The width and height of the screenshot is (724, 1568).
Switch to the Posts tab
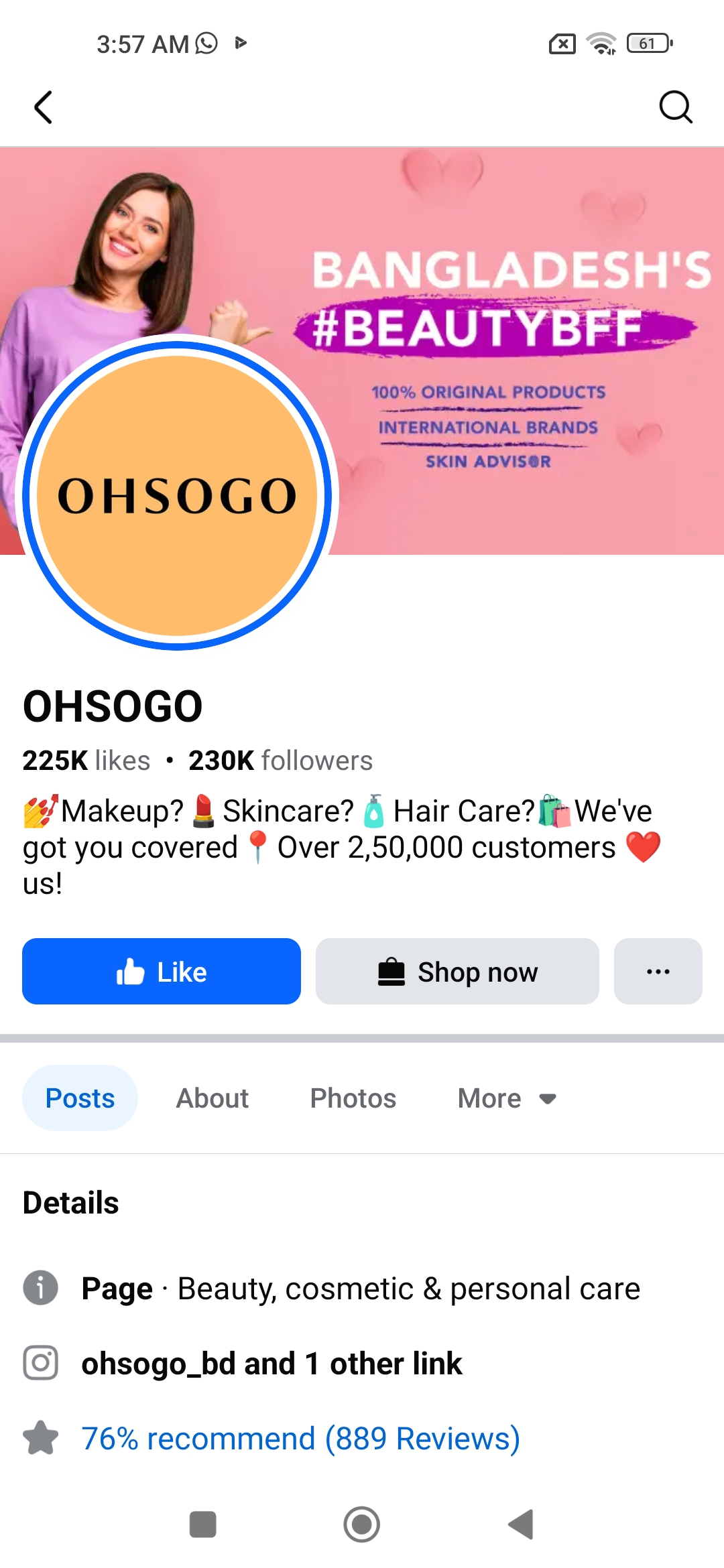[x=80, y=1098]
